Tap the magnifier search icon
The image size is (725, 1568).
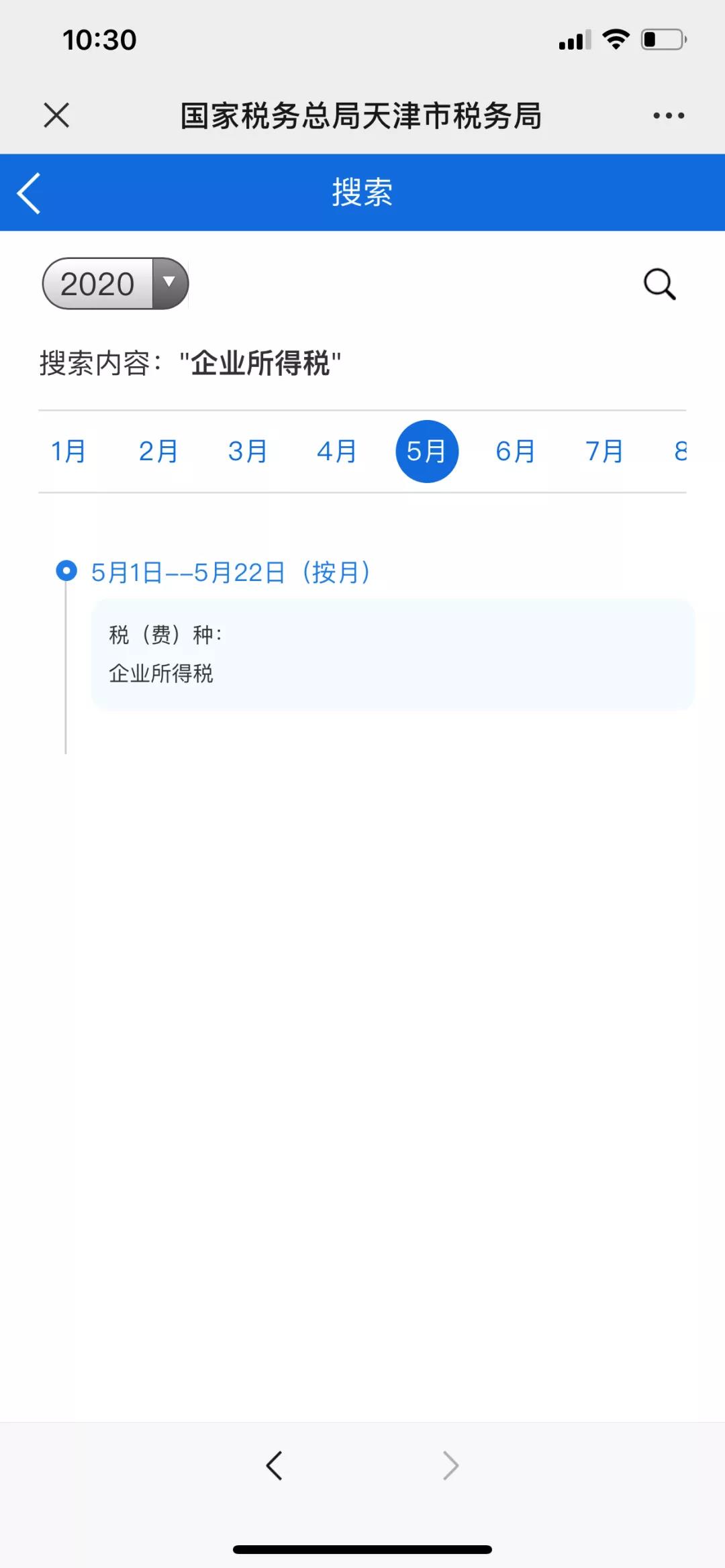(x=659, y=284)
